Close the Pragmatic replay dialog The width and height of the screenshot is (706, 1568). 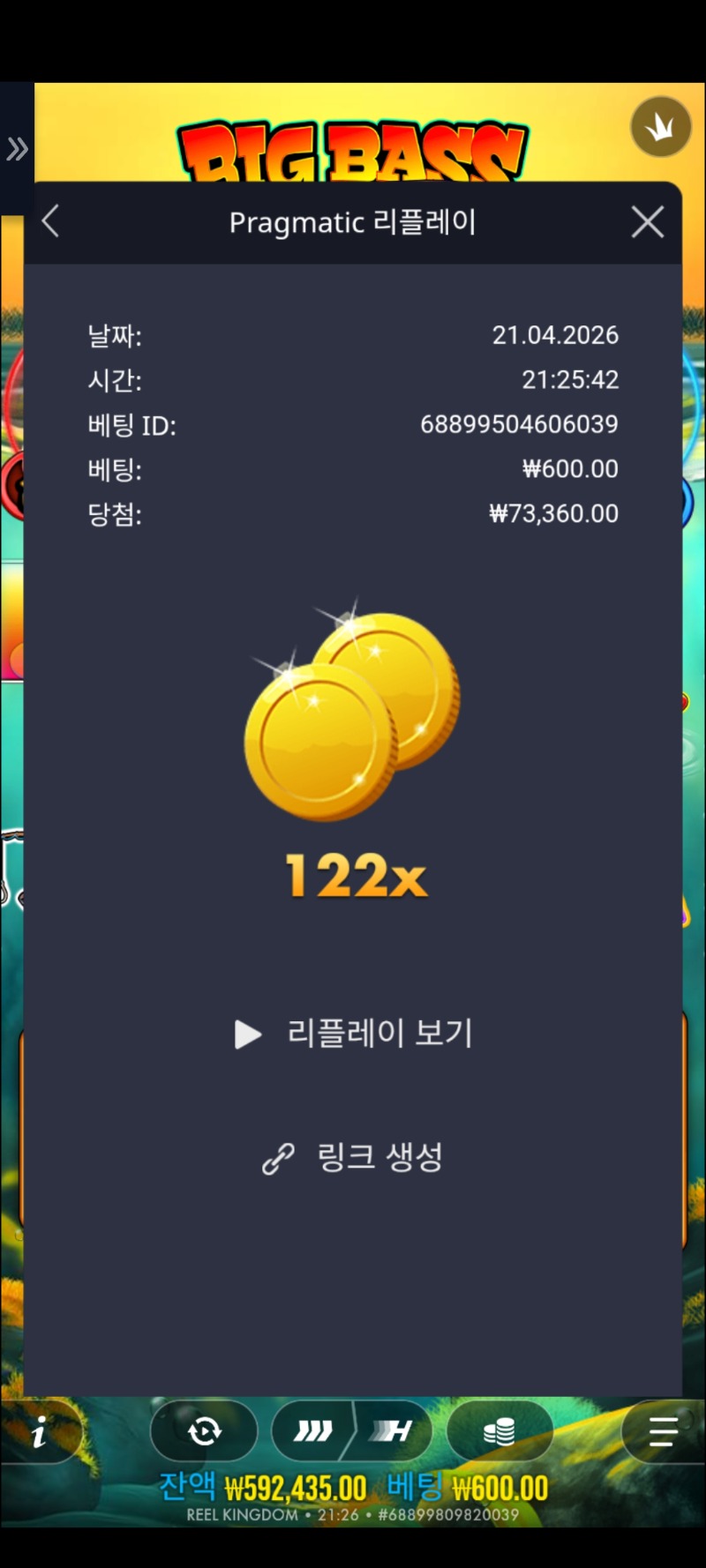click(648, 222)
